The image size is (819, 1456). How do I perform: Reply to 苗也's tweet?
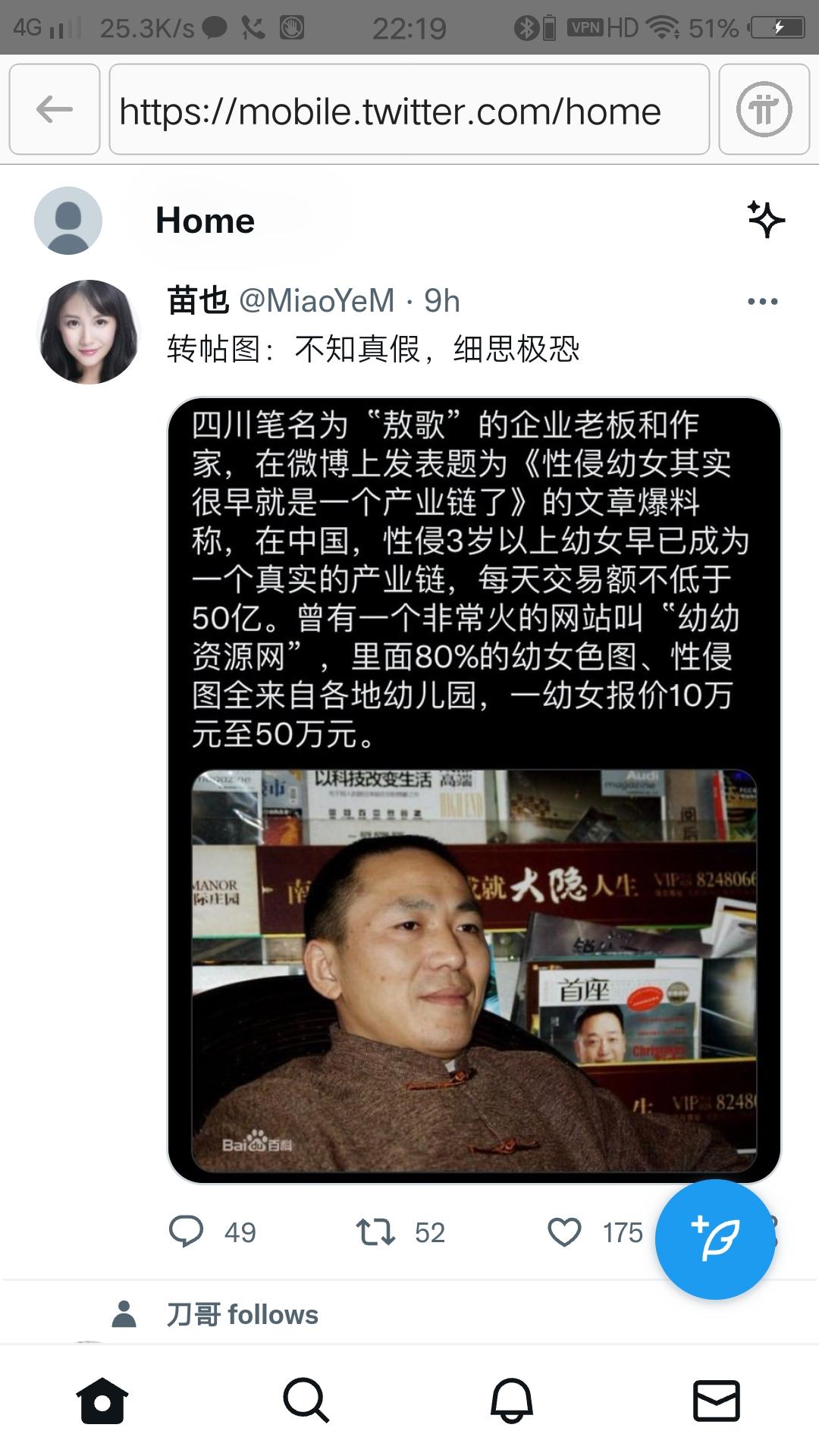pyautogui.click(x=187, y=1232)
